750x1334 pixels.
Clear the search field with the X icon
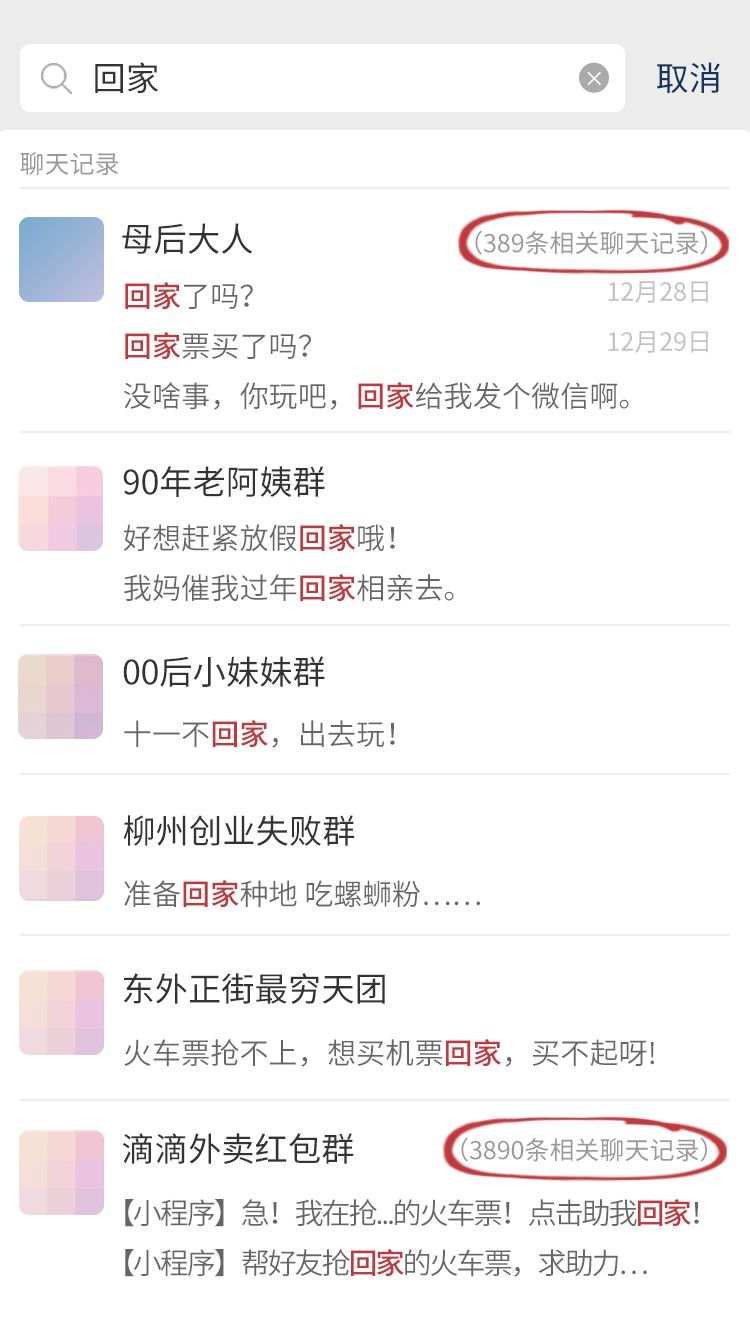coord(593,77)
